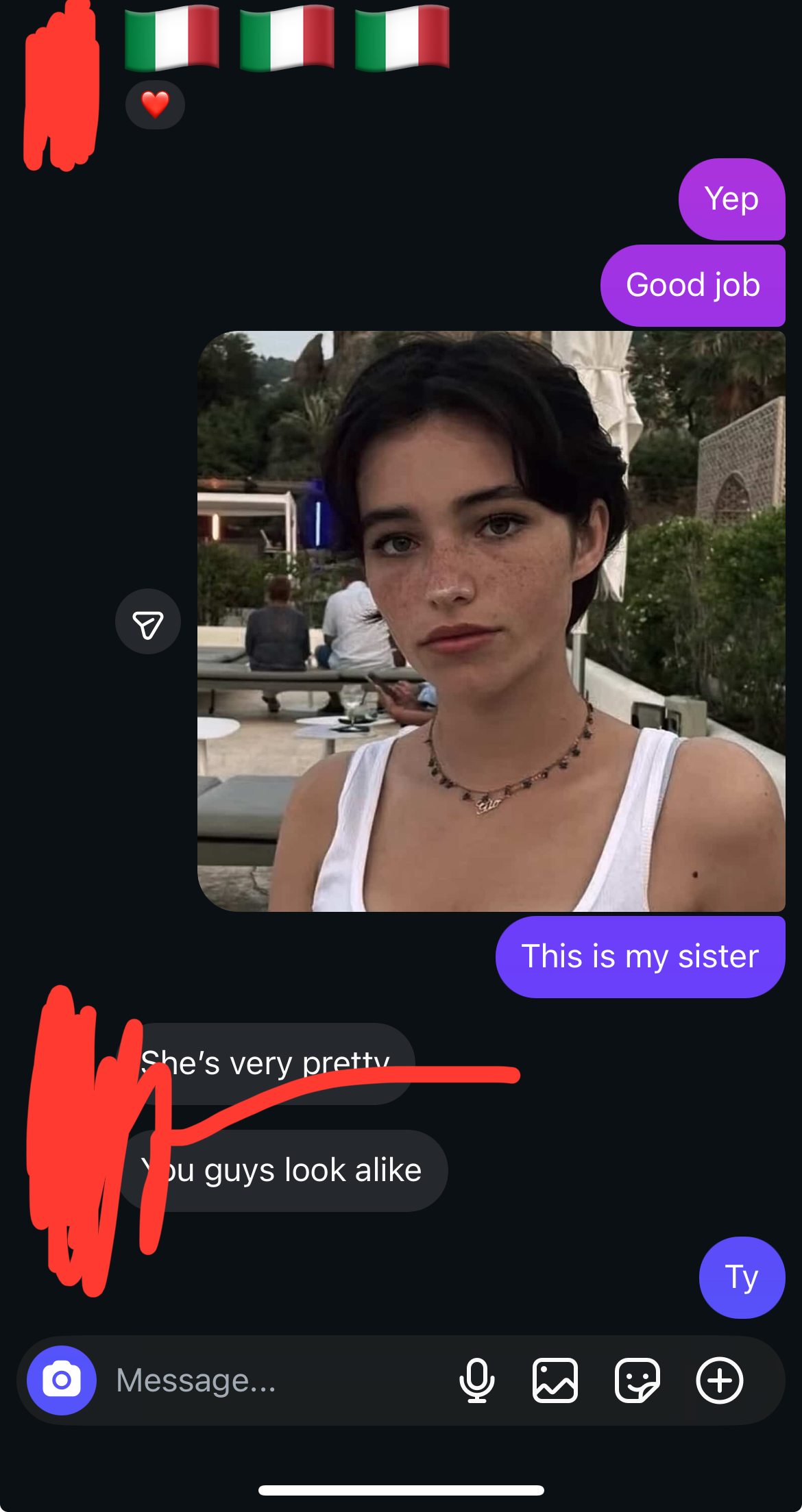The width and height of the screenshot is (802, 1512).
Task: Forward the shared photo using the send icon
Action: point(148,621)
